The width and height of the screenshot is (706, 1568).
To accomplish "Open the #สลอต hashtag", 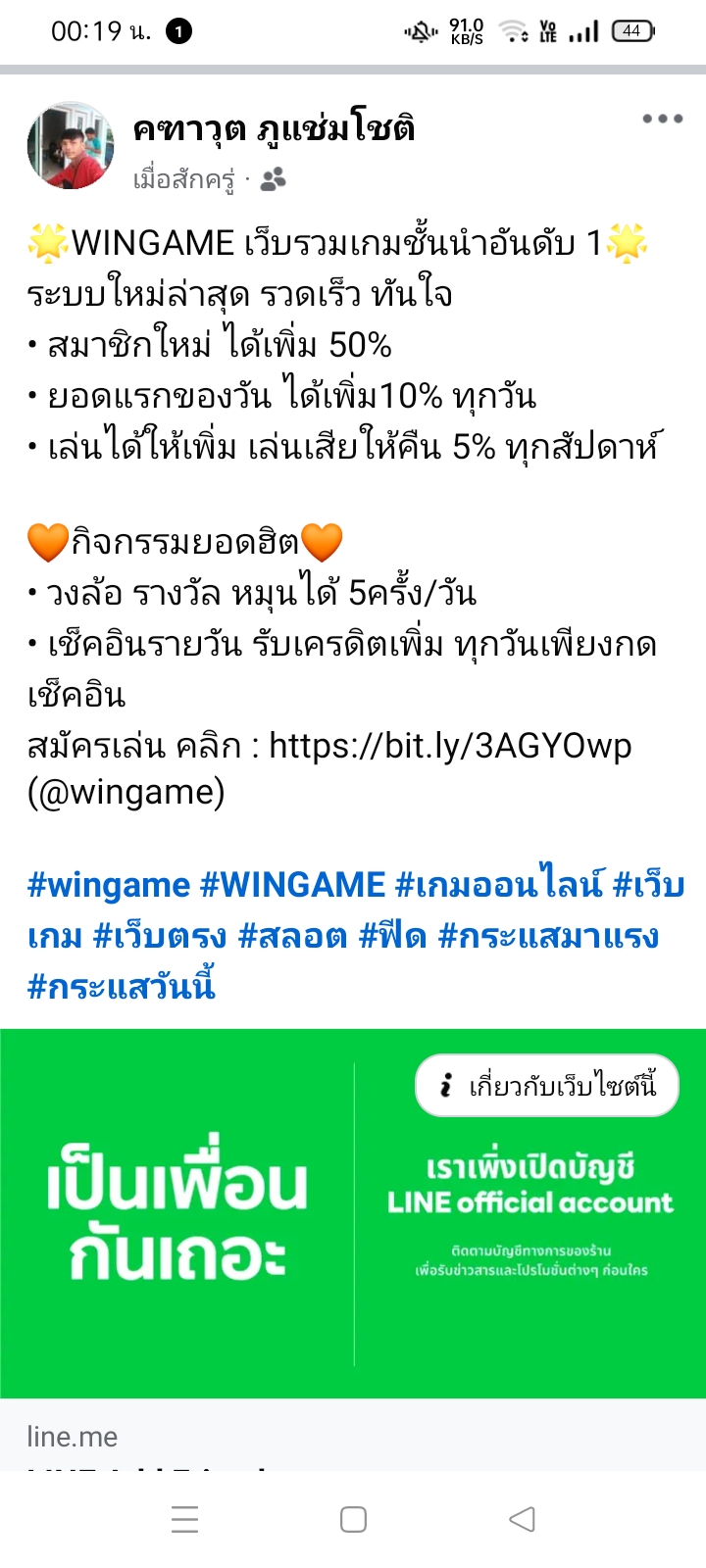I will coord(293,936).
